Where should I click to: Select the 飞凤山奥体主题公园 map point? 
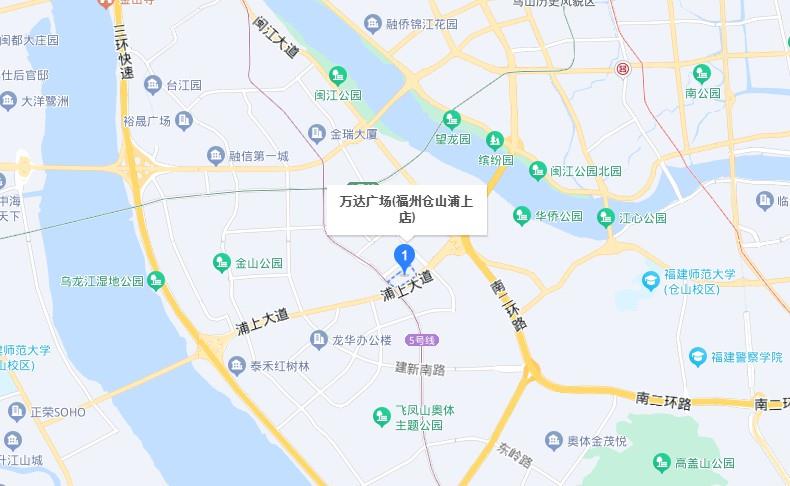[381, 415]
